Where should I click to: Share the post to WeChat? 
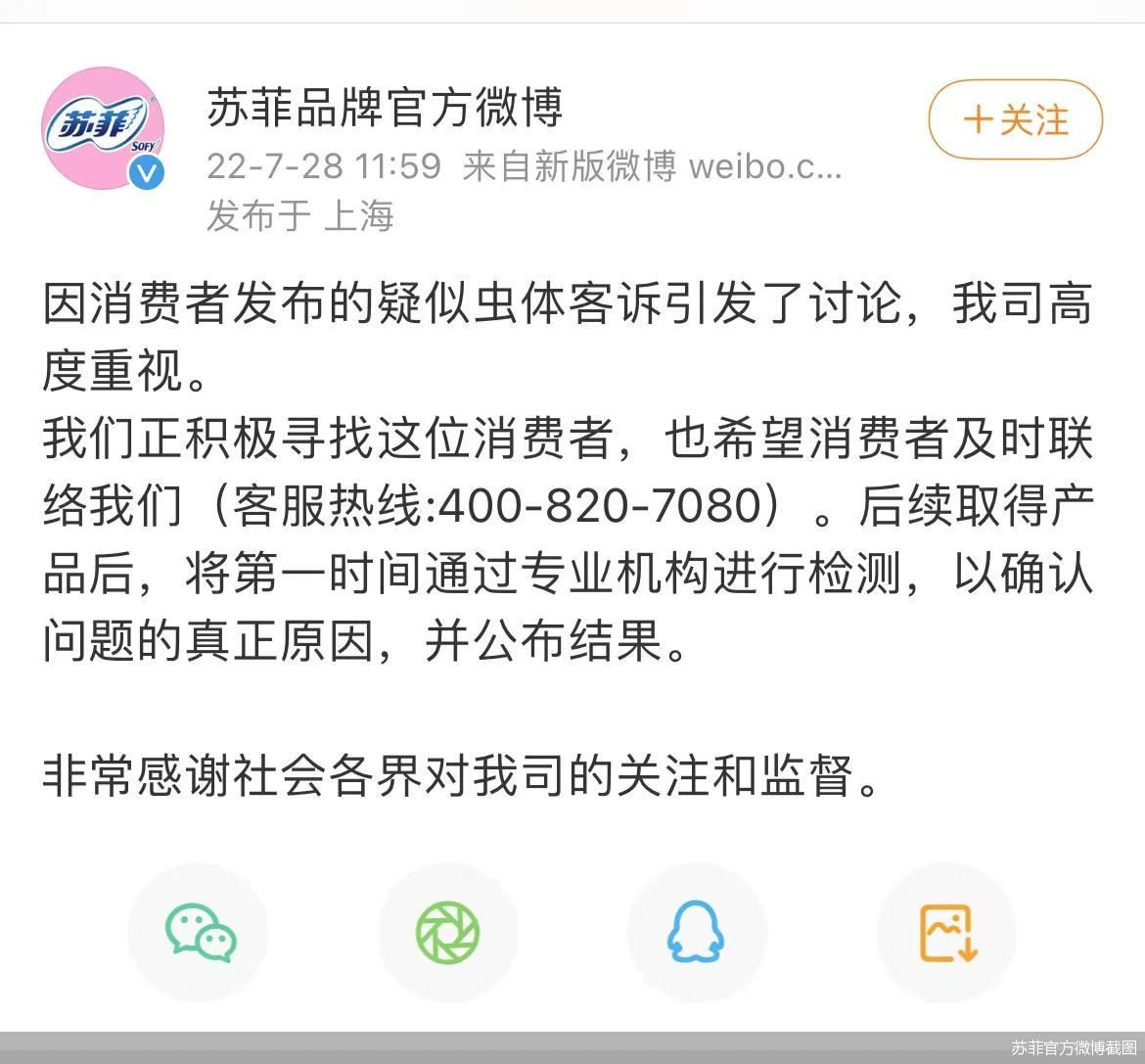200,932
